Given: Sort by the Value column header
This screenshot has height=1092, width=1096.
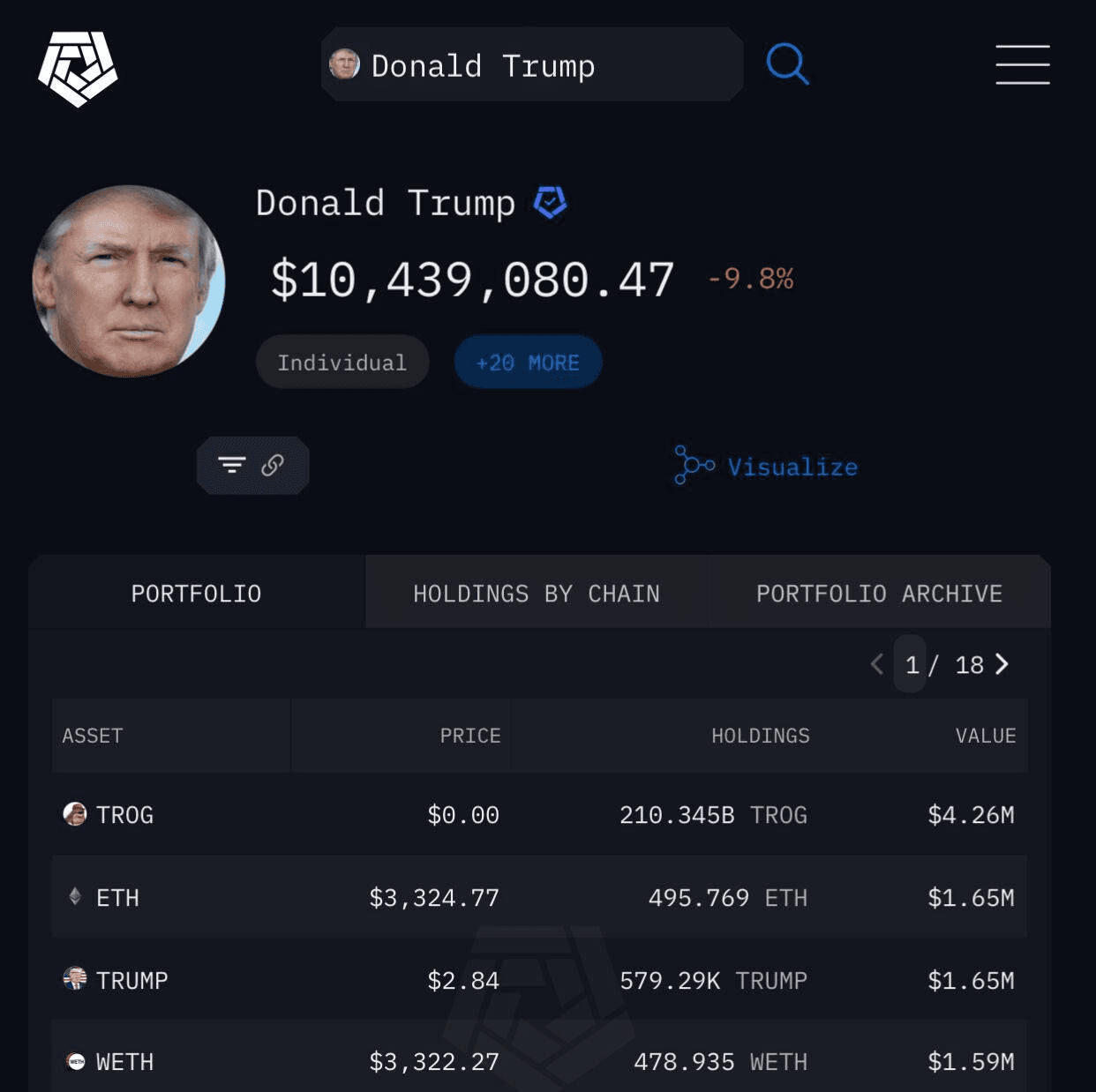Looking at the screenshot, I should [x=985, y=736].
